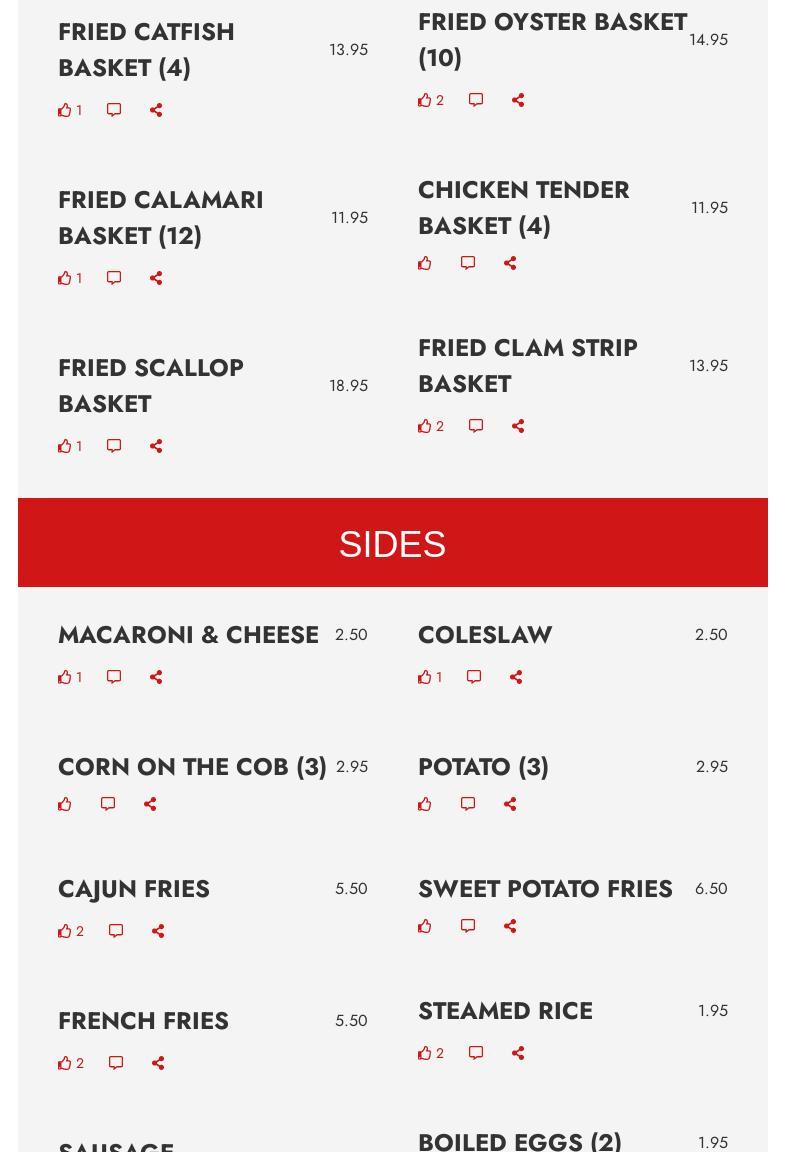Share the Coleslaw side
The width and height of the screenshot is (785, 1152).
pyautogui.click(x=516, y=677)
